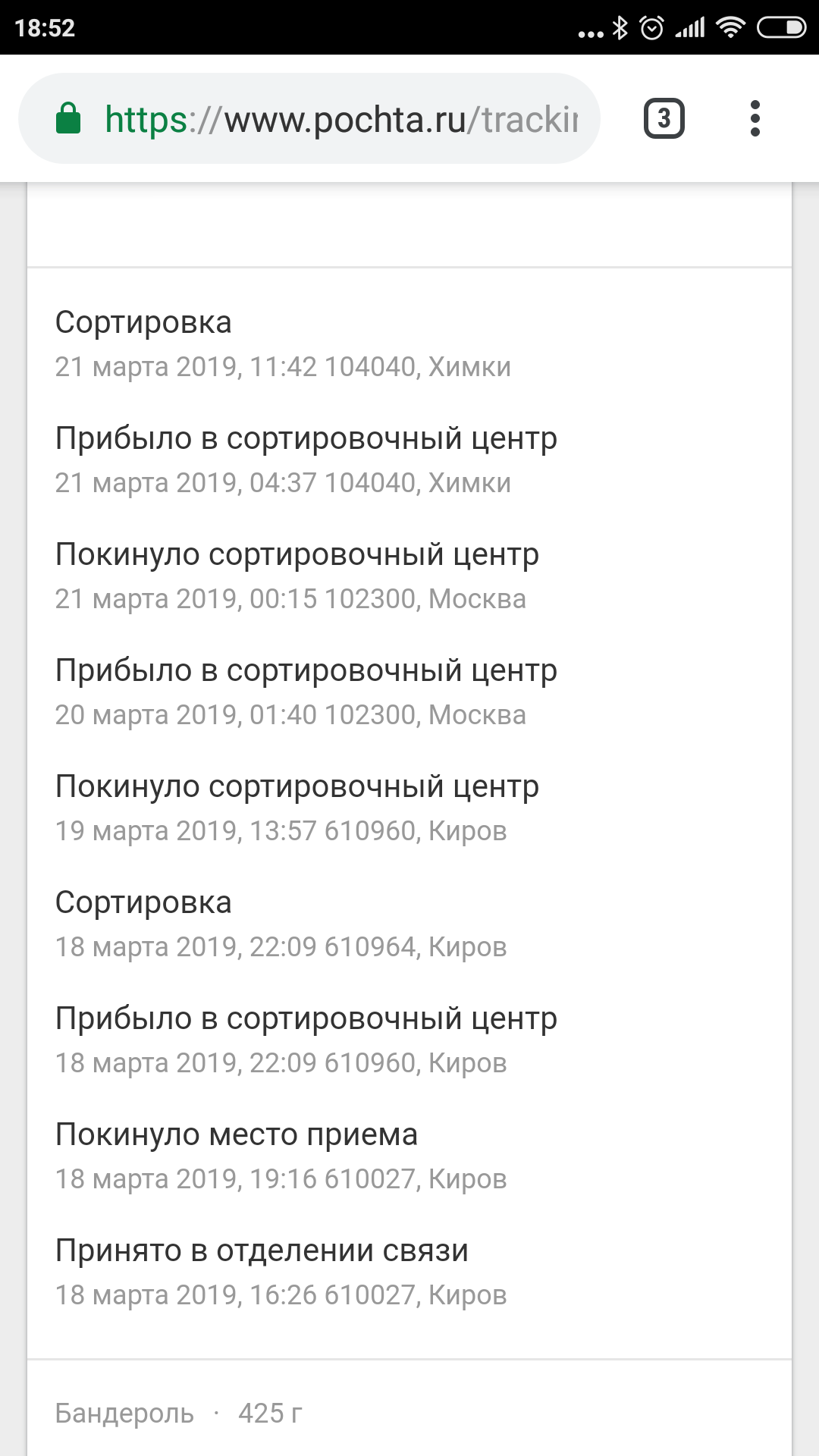Open the tab switcher showing 3 tabs
819x1456 pixels.
[x=664, y=119]
